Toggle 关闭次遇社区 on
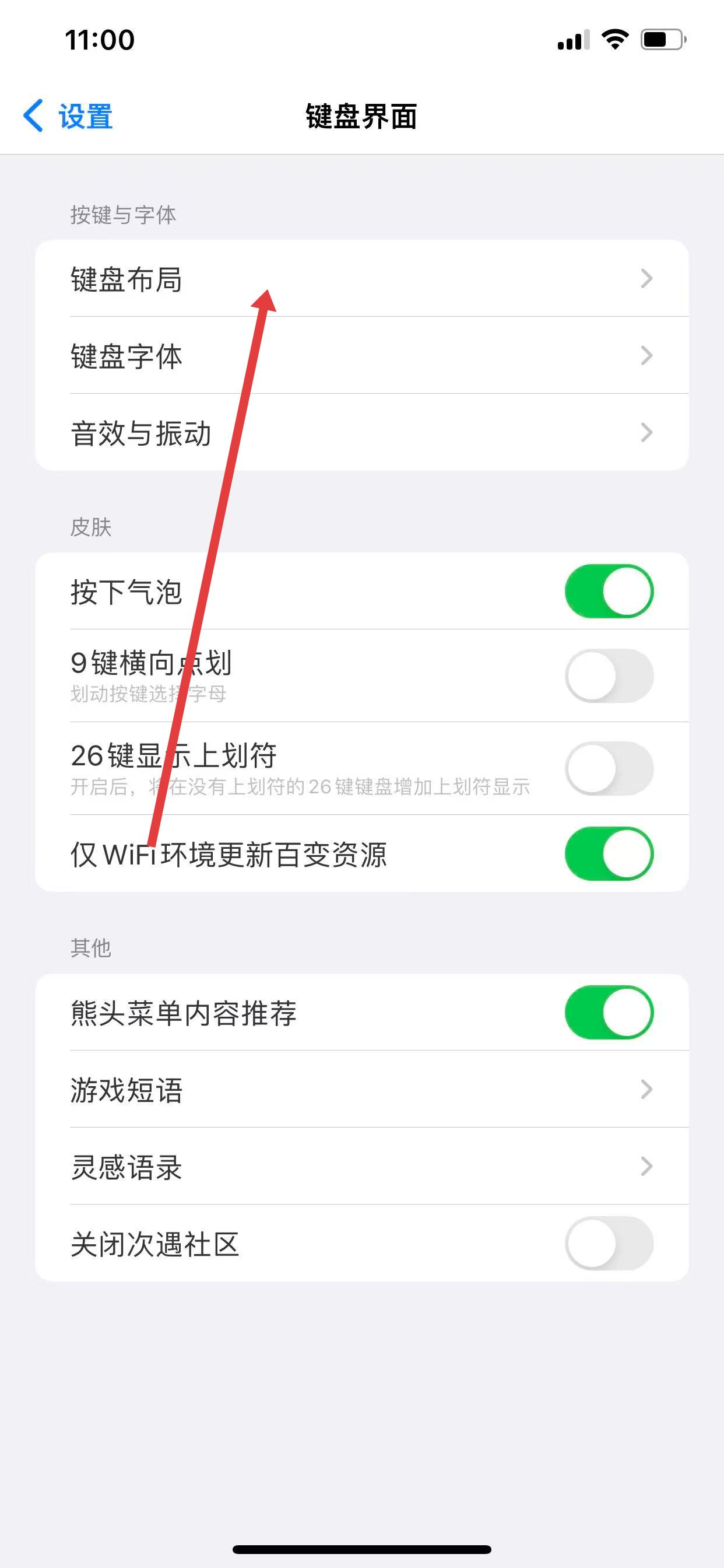 pyautogui.click(x=609, y=1243)
